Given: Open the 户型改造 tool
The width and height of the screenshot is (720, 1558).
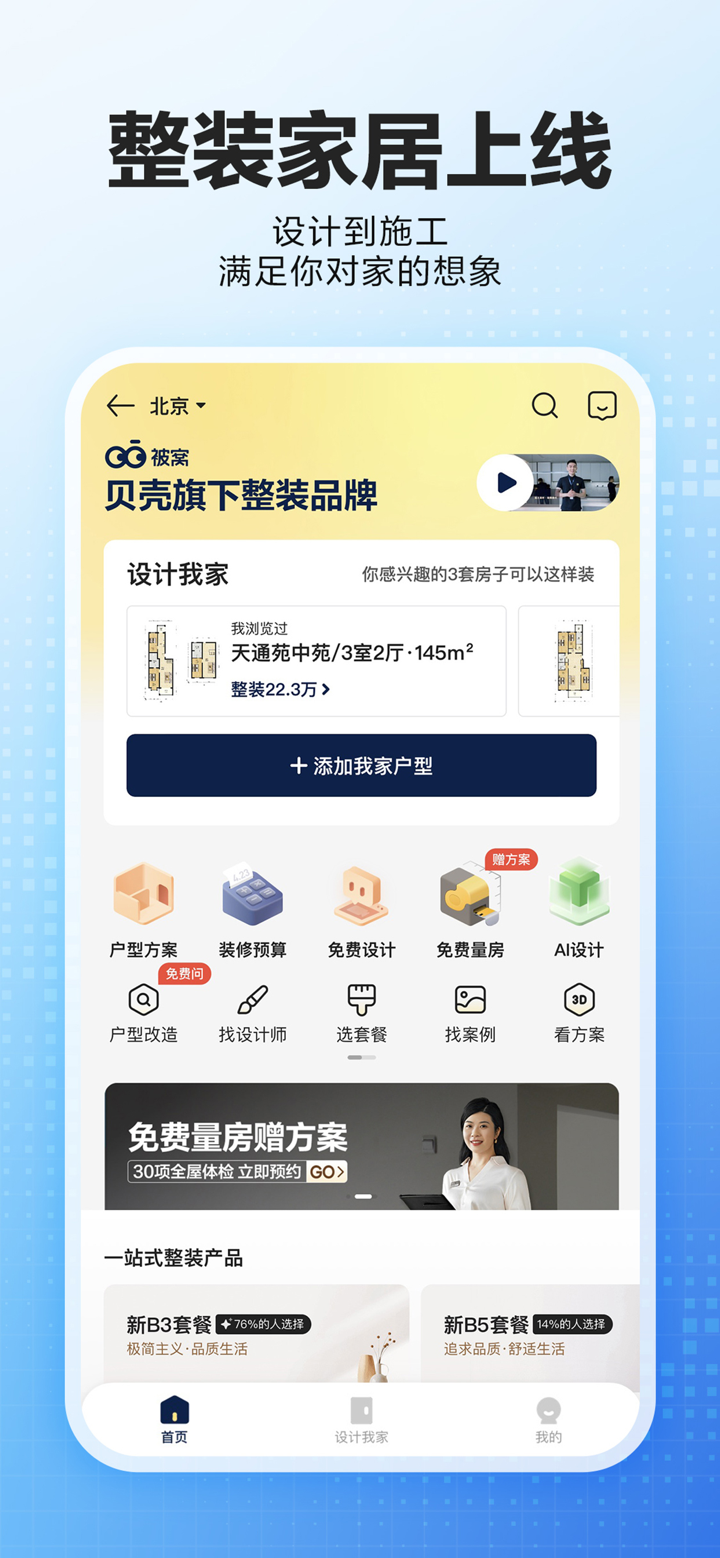Looking at the screenshot, I should click(x=144, y=1005).
